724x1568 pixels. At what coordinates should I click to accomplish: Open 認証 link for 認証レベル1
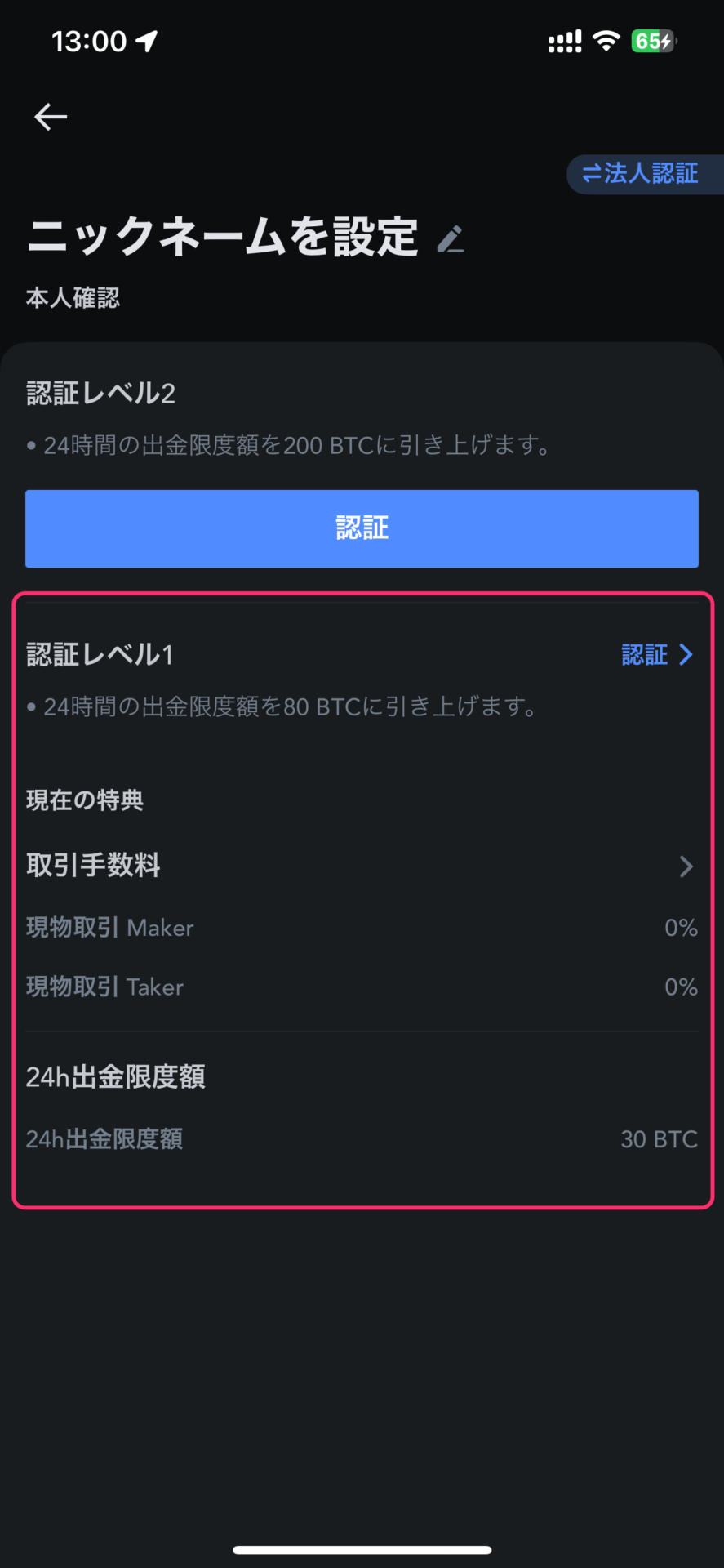pos(657,654)
